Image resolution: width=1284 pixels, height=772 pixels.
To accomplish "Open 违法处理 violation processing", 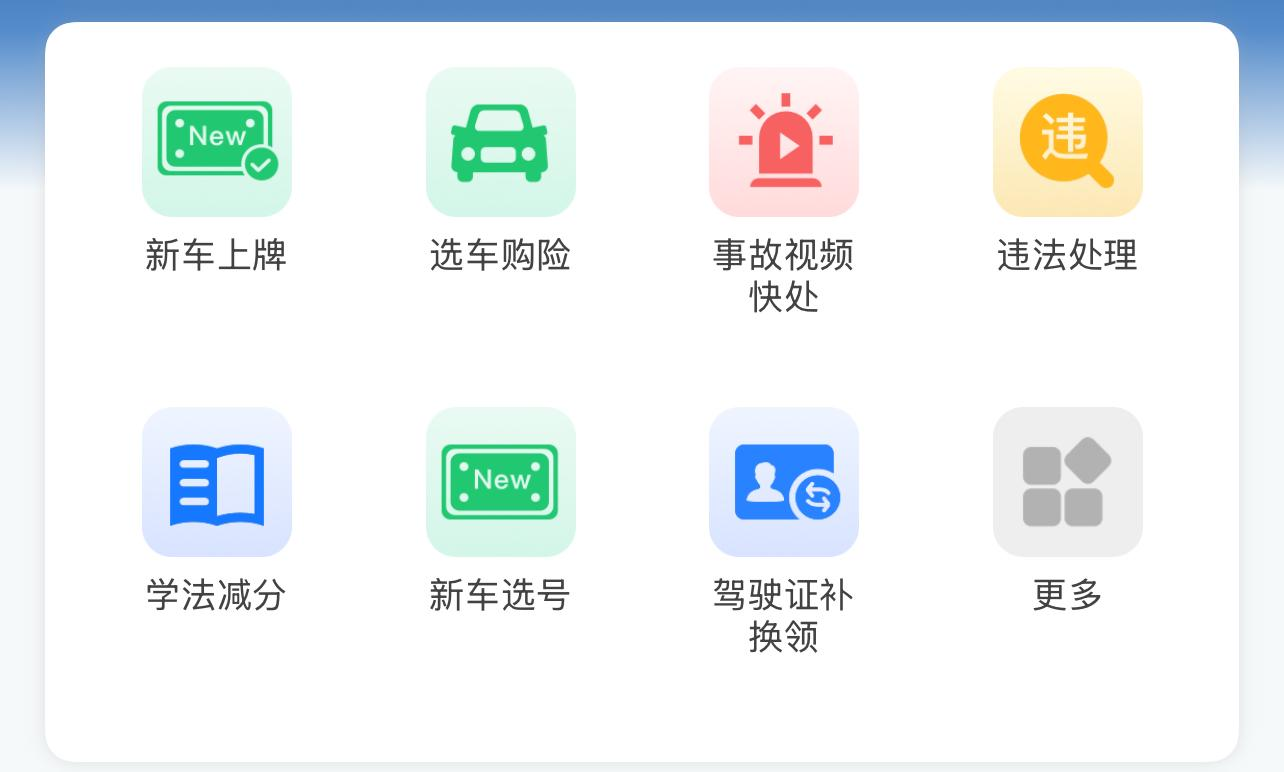I will click(x=1067, y=142).
